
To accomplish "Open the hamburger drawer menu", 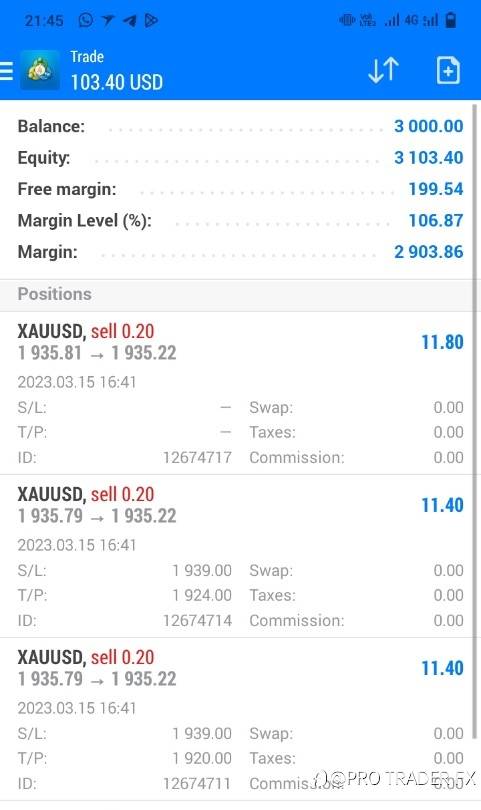I will 6,71.
